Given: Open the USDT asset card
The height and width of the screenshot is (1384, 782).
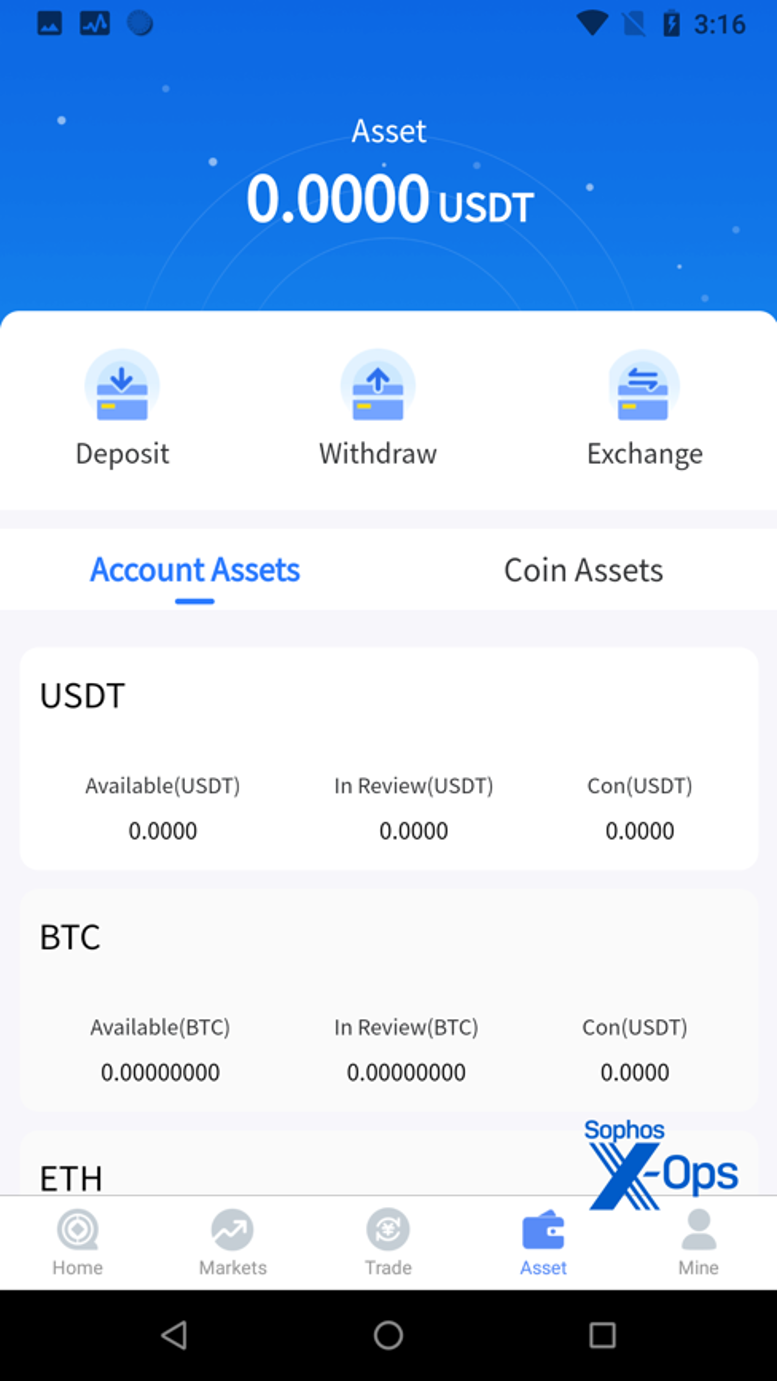Looking at the screenshot, I should pos(388,757).
